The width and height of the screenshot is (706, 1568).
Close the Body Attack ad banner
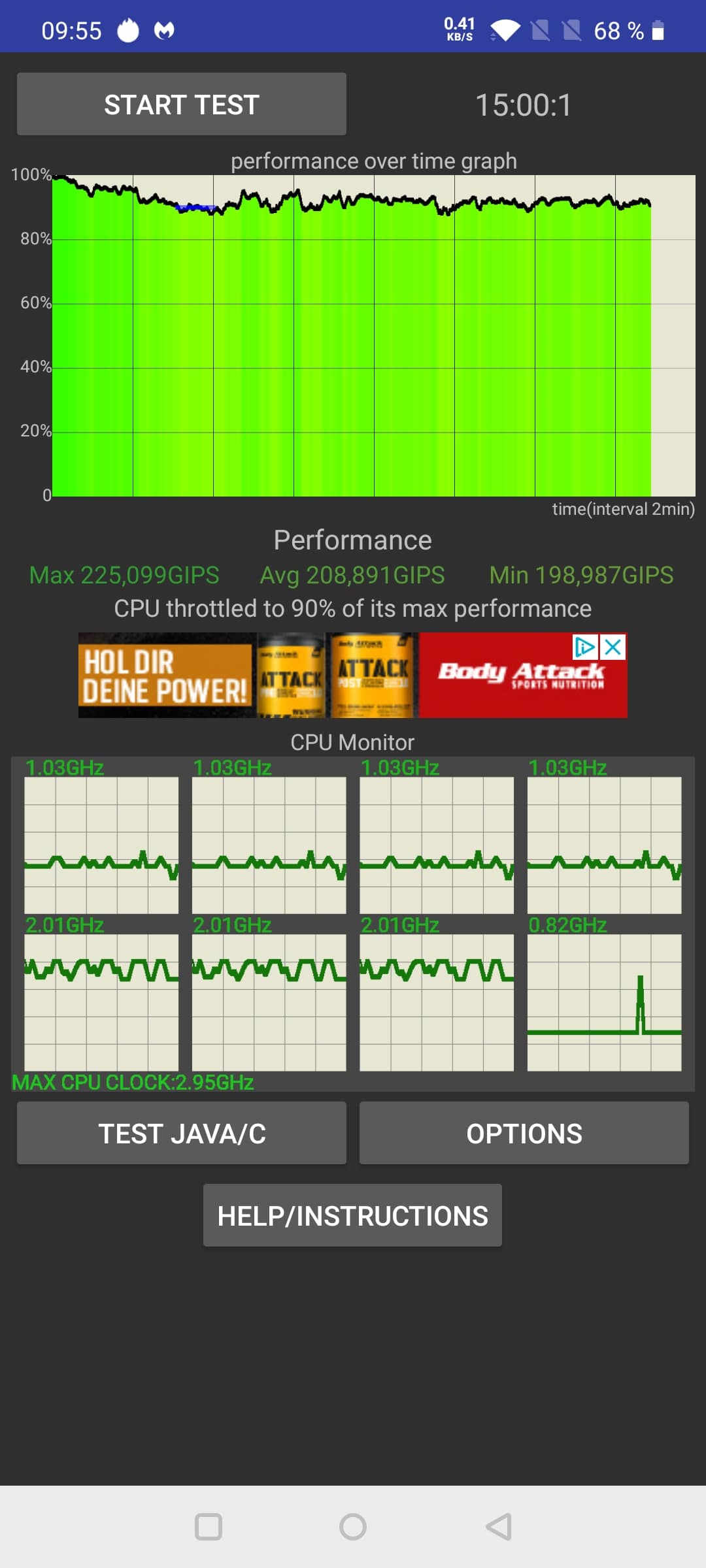coord(613,647)
